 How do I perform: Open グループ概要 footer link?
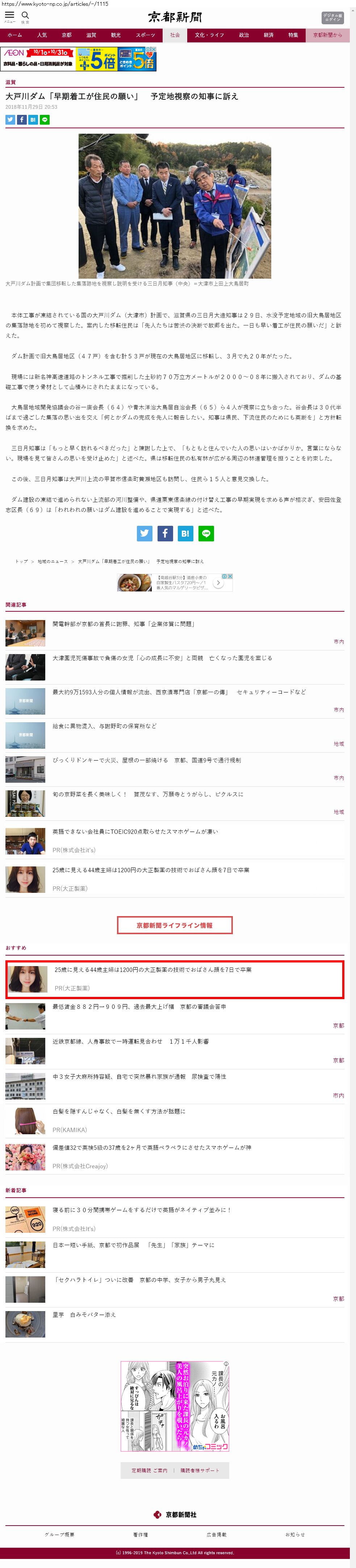point(59,1535)
